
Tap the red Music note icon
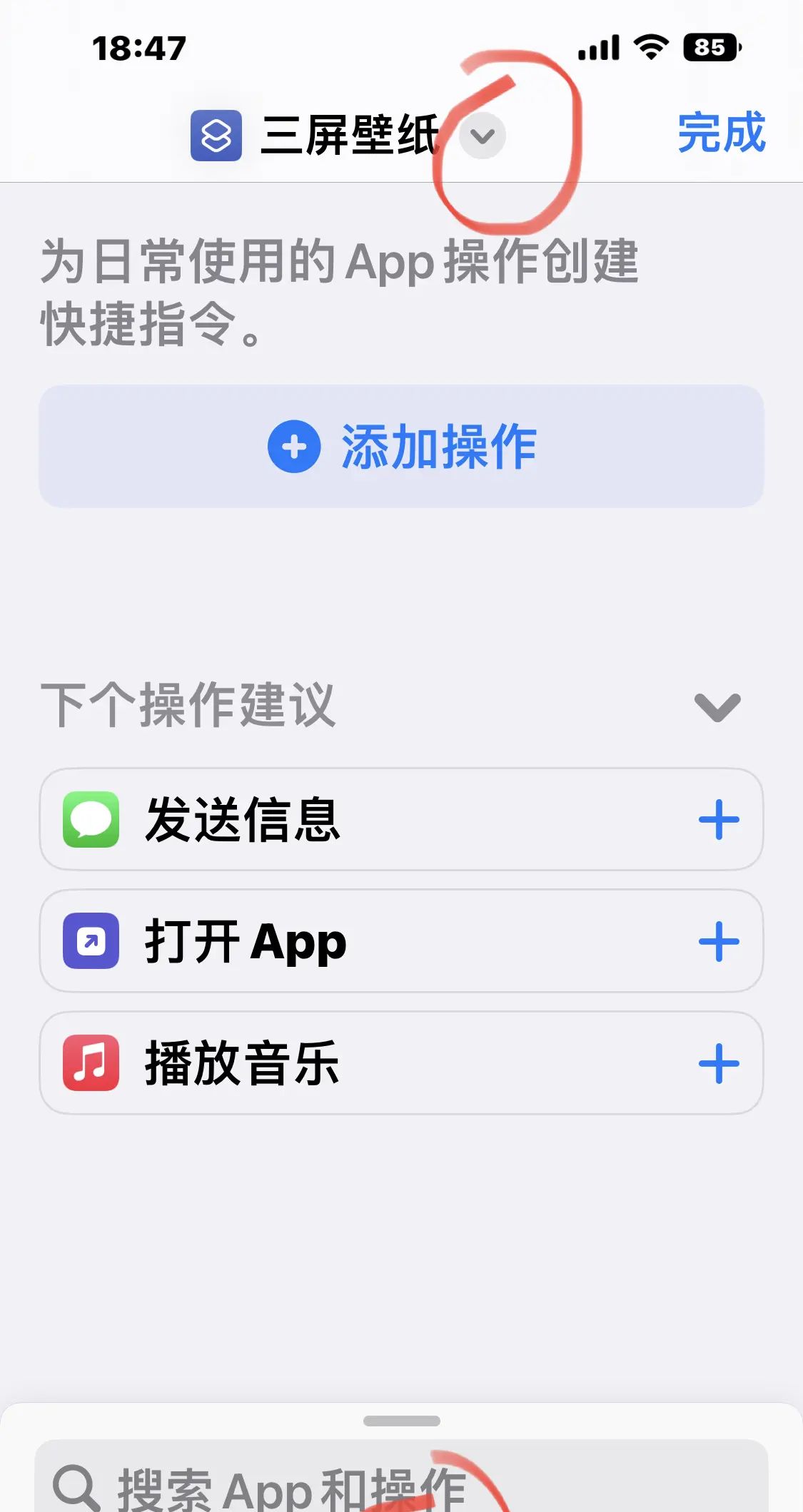click(89, 1065)
